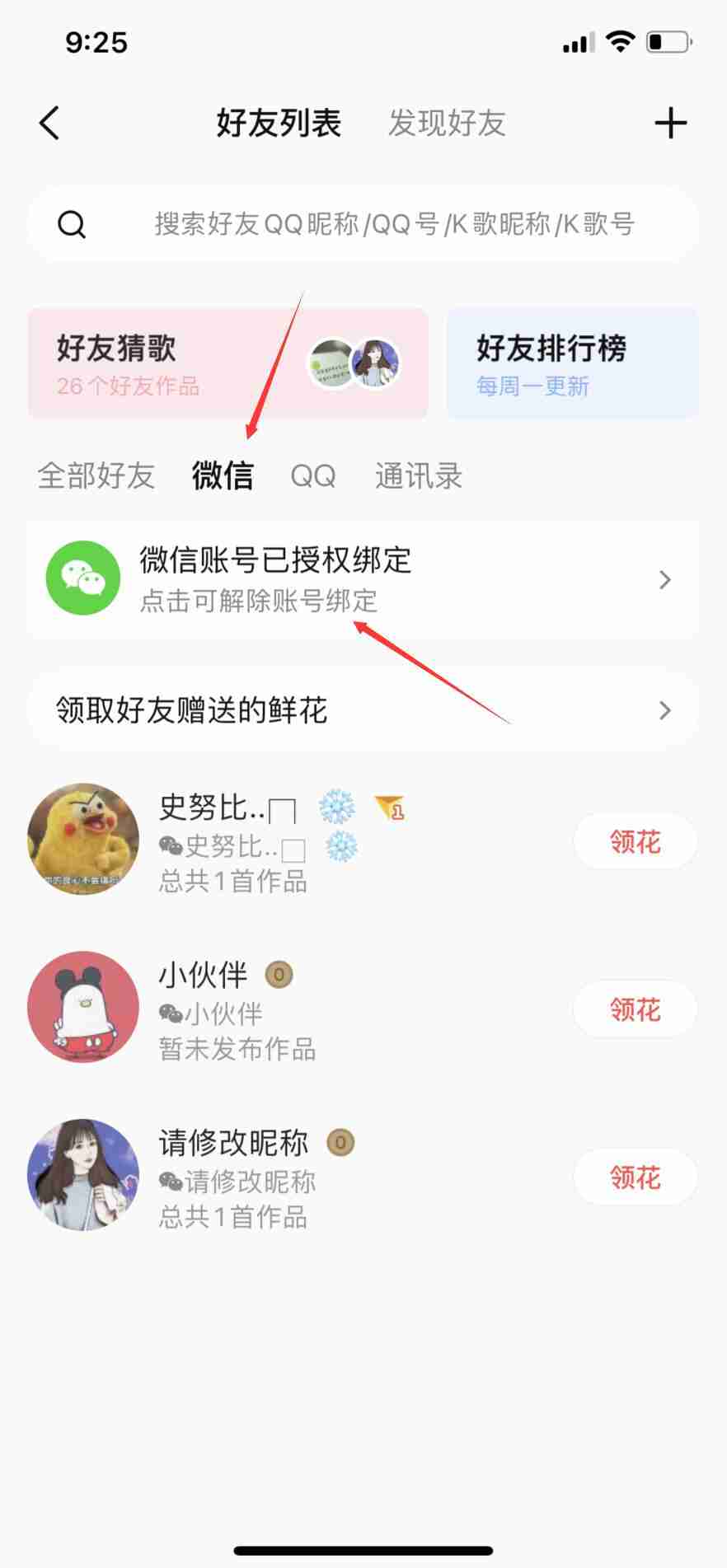Tap 领花 beside 史努比
This screenshot has width=727, height=1568.
point(634,840)
